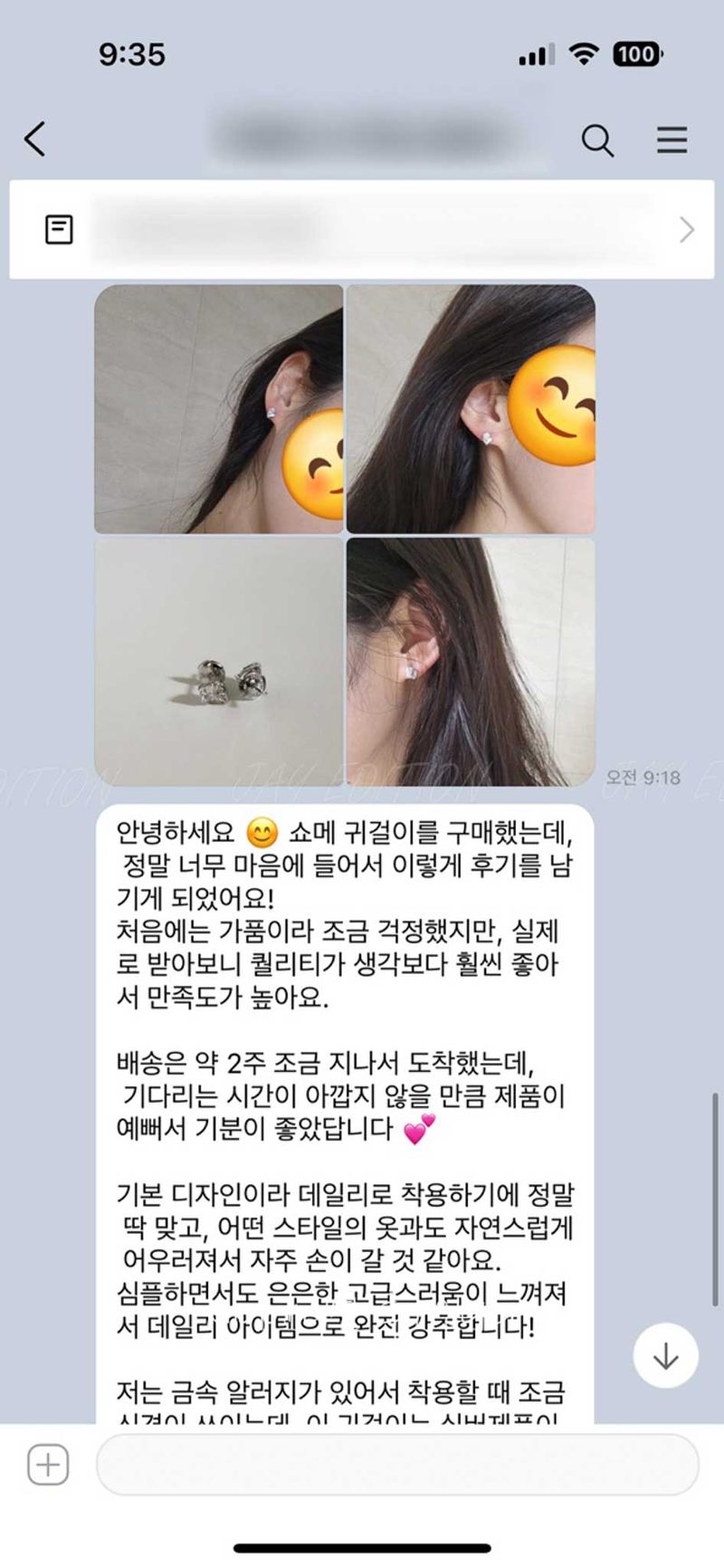Open the pinned notice banner
The height and width of the screenshot is (1568, 724).
362,230
